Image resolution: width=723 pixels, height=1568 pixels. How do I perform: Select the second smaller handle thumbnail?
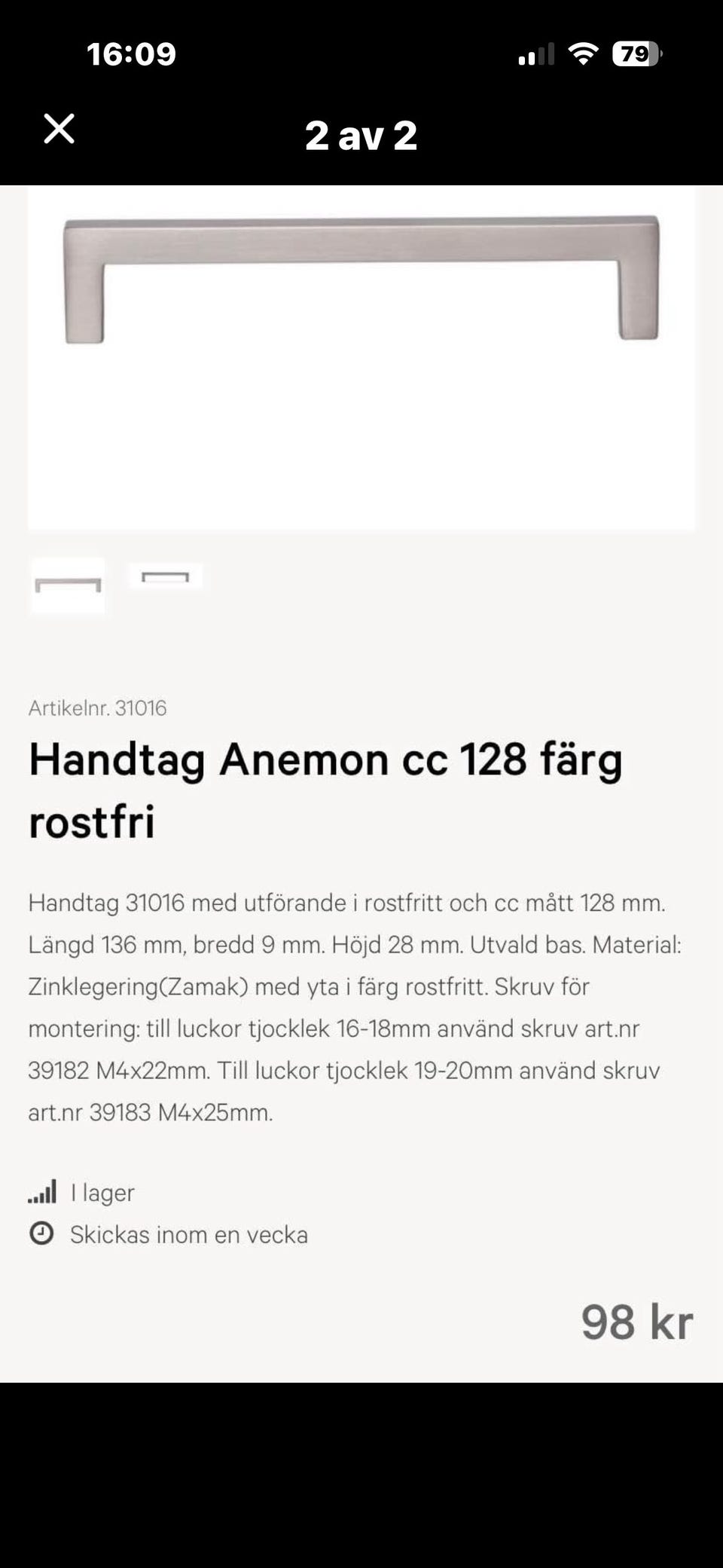coord(165,576)
